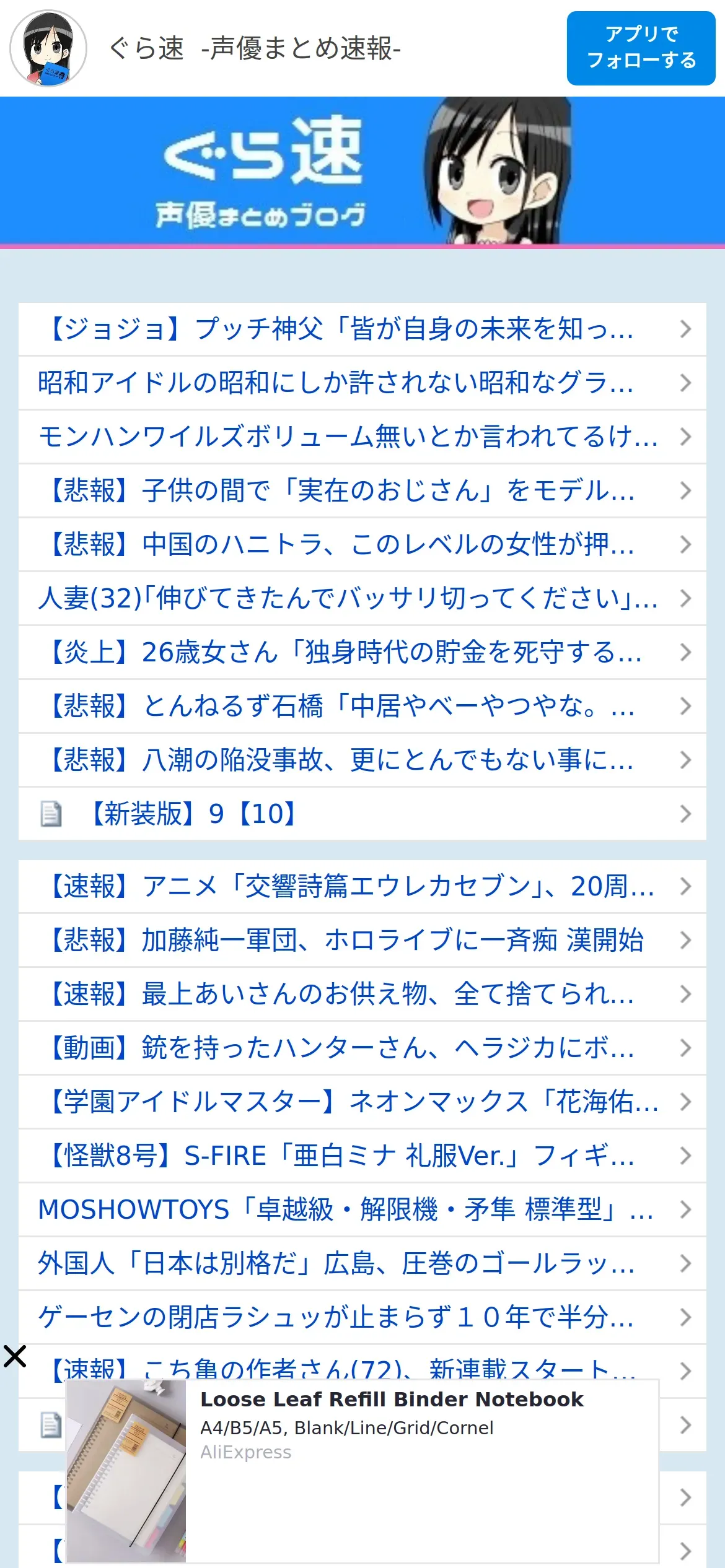Open 最上あいさんのお供え物 article
The image size is (725, 1568).
362,994
